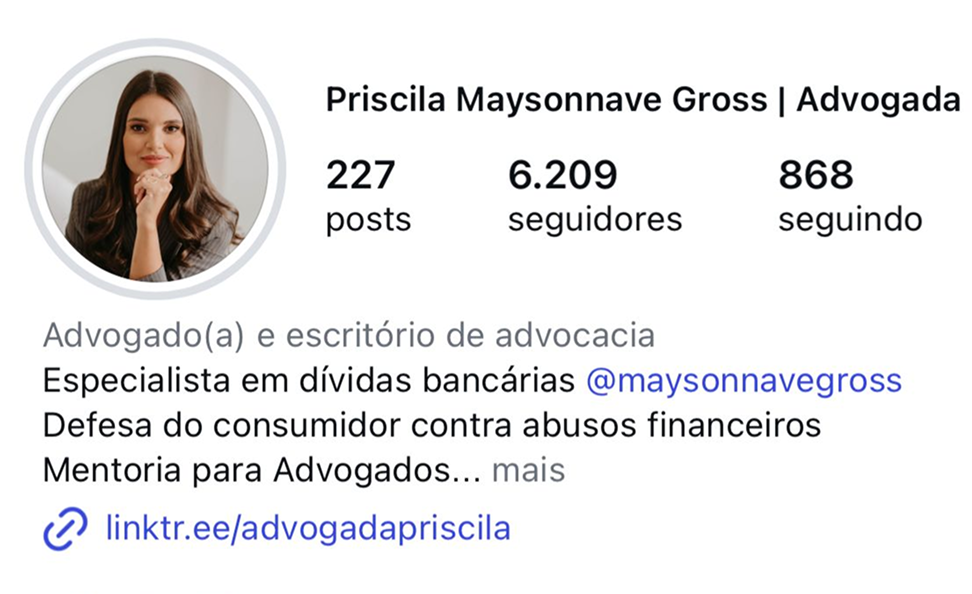Expand the bio with "mais"
The width and height of the screenshot is (972, 594).
click(528, 469)
